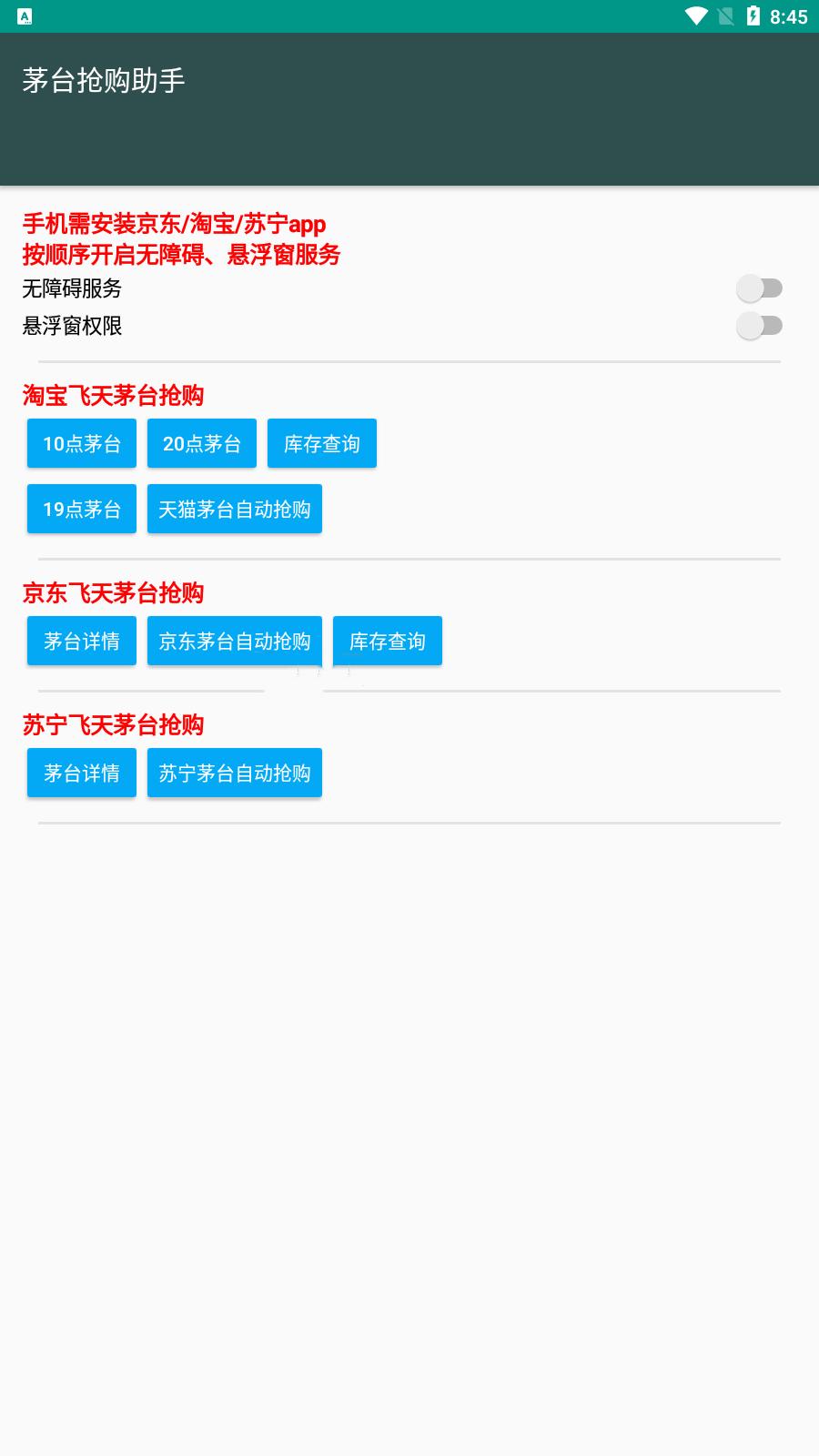
Task: Start 天猫茅台自动抢购
Action: [x=234, y=509]
